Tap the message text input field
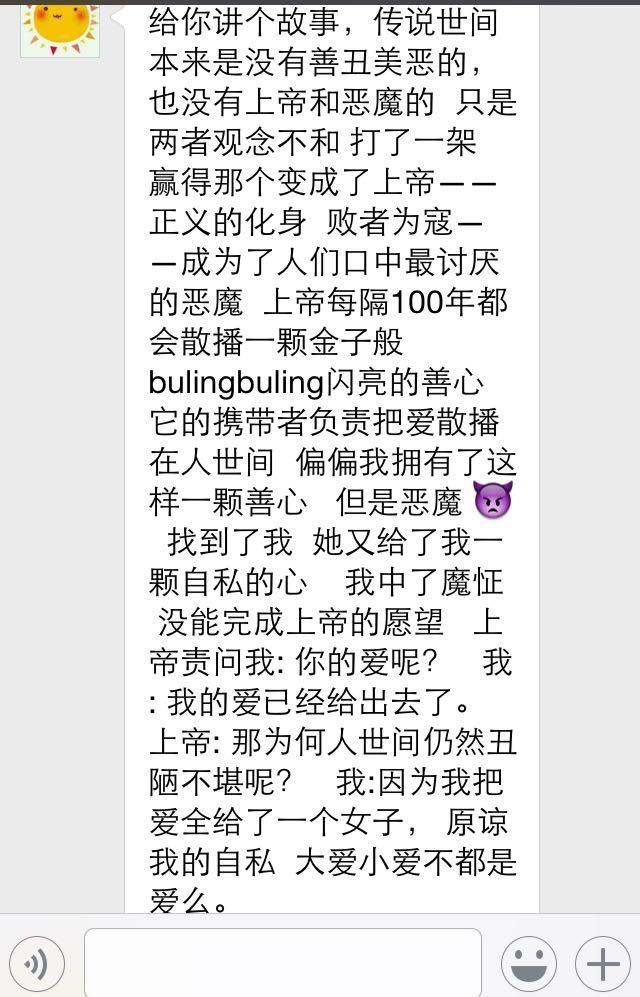This screenshot has width=640, height=997. [x=283, y=963]
